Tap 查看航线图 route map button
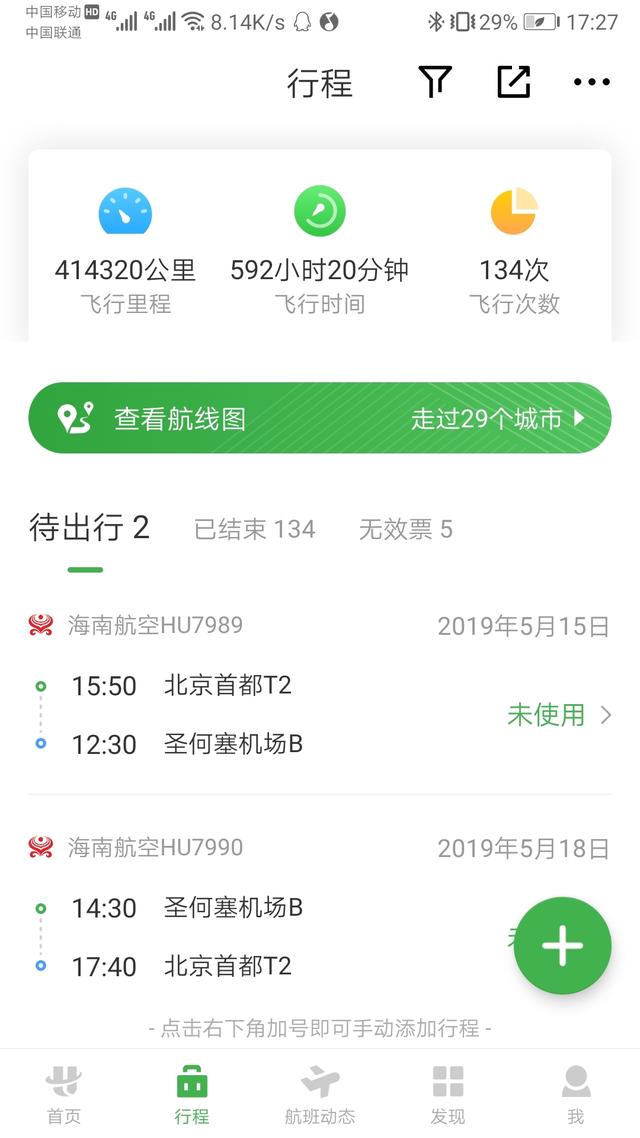Viewport: 640px width, 1138px height. click(x=319, y=418)
